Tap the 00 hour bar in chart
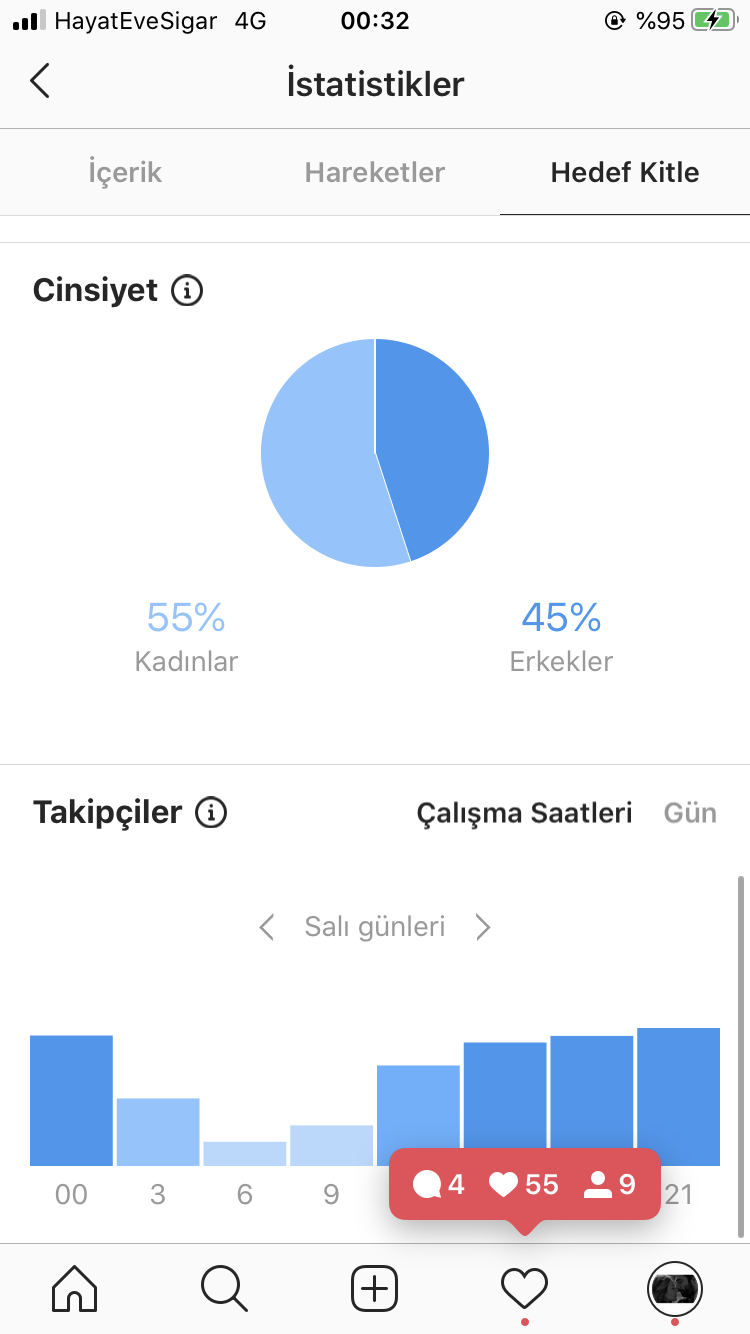The width and height of the screenshot is (750, 1334). pos(71,1100)
